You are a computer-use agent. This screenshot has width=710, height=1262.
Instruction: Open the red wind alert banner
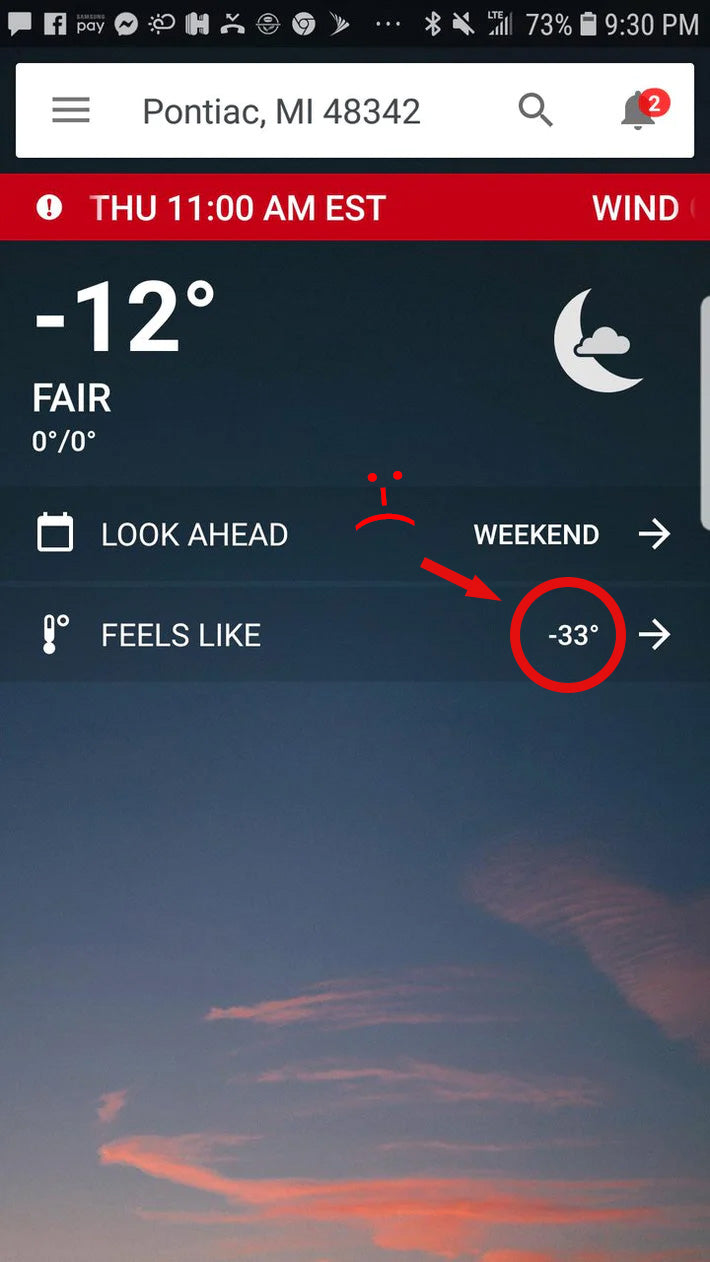[355, 208]
